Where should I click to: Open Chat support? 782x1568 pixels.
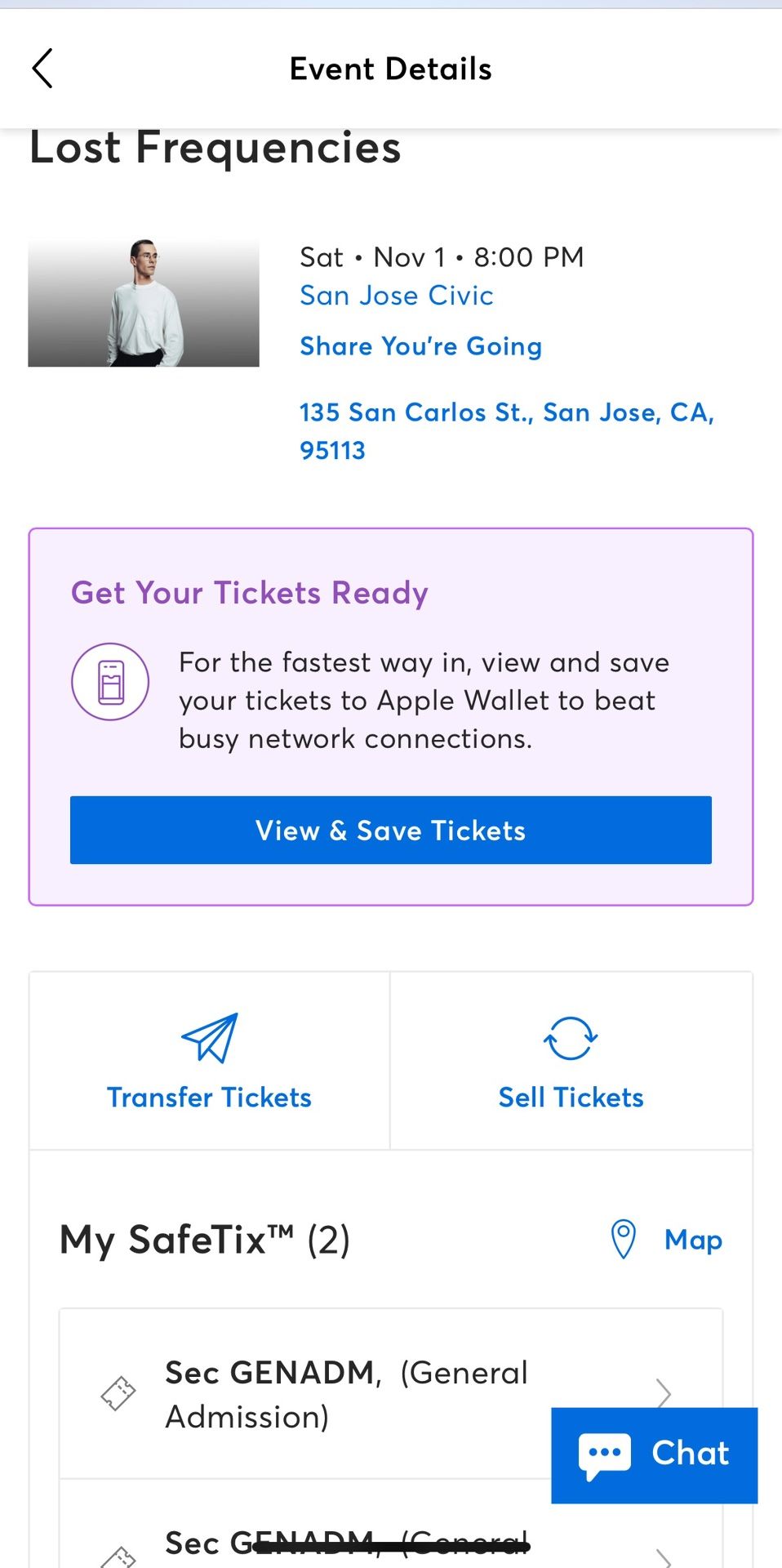pos(654,1454)
